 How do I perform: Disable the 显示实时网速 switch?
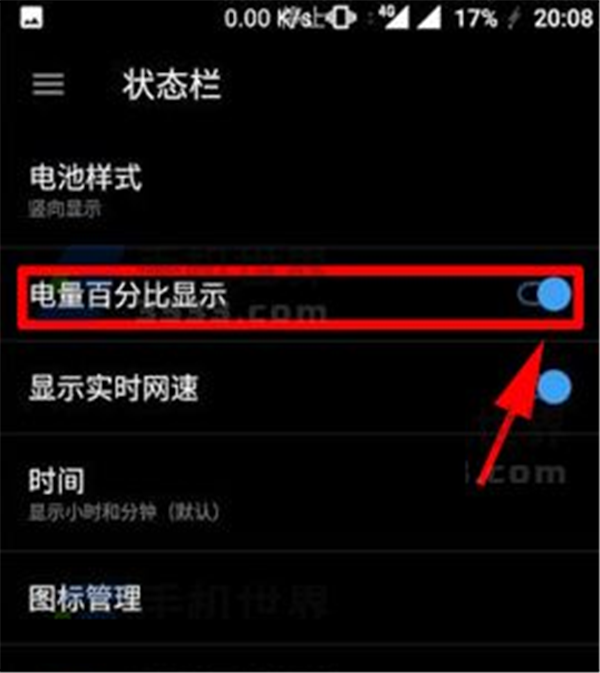tap(548, 387)
